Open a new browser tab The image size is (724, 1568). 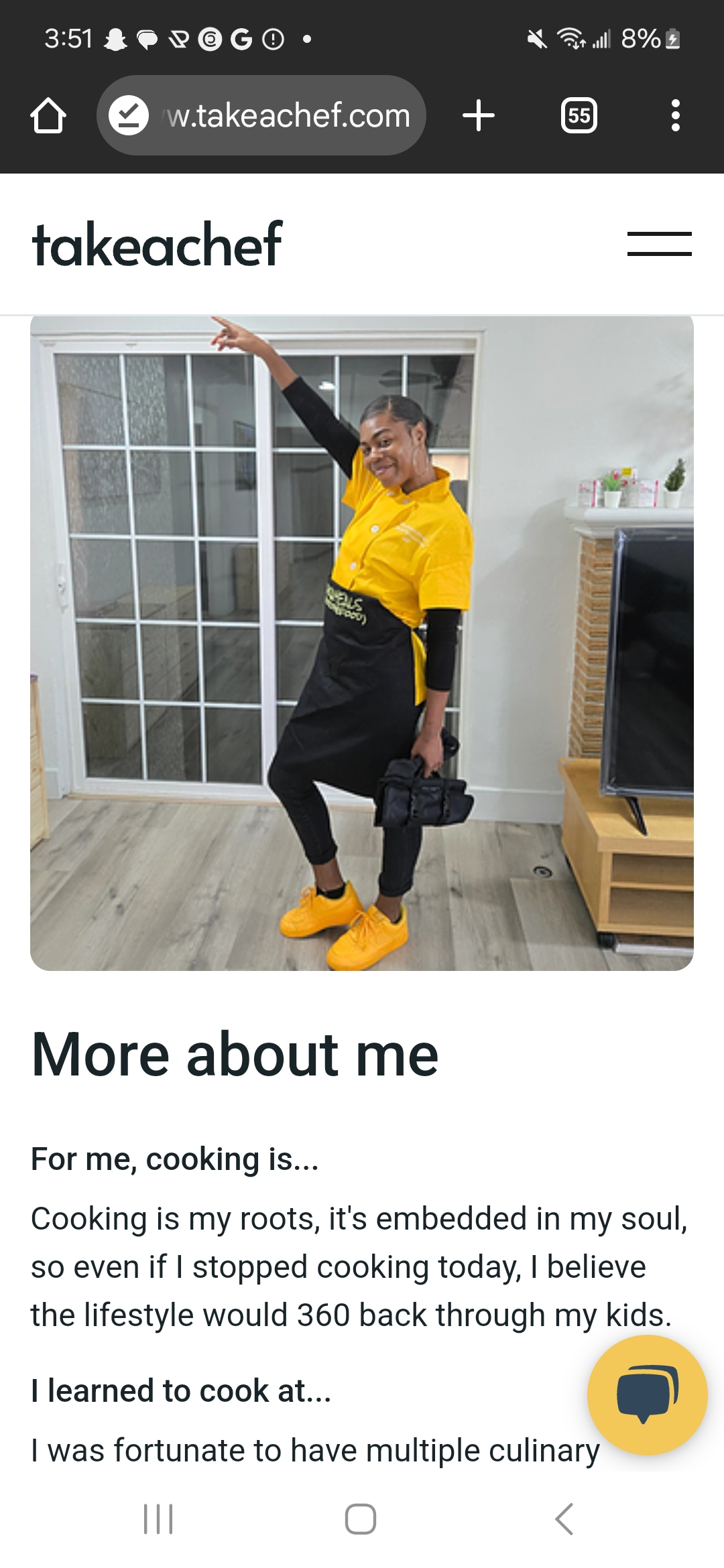479,116
